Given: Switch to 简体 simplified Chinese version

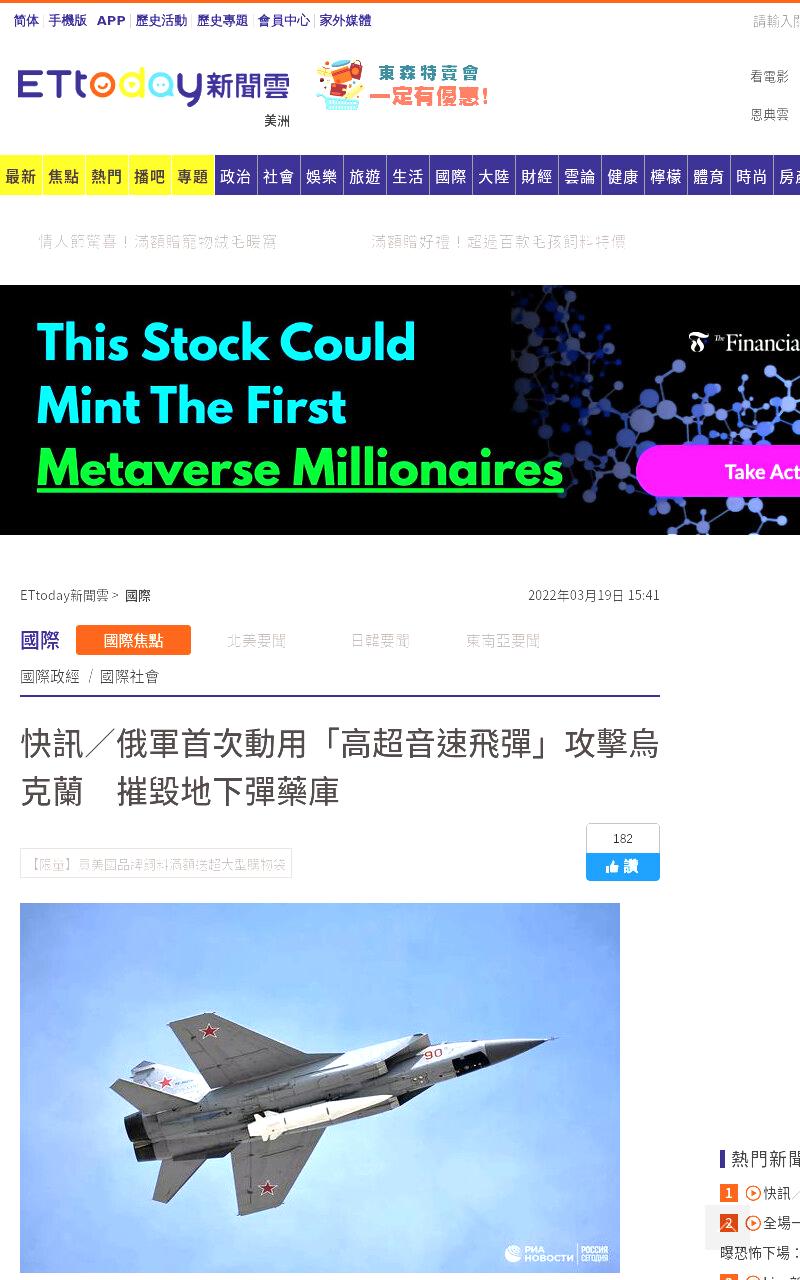Looking at the screenshot, I should tap(26, 20).
